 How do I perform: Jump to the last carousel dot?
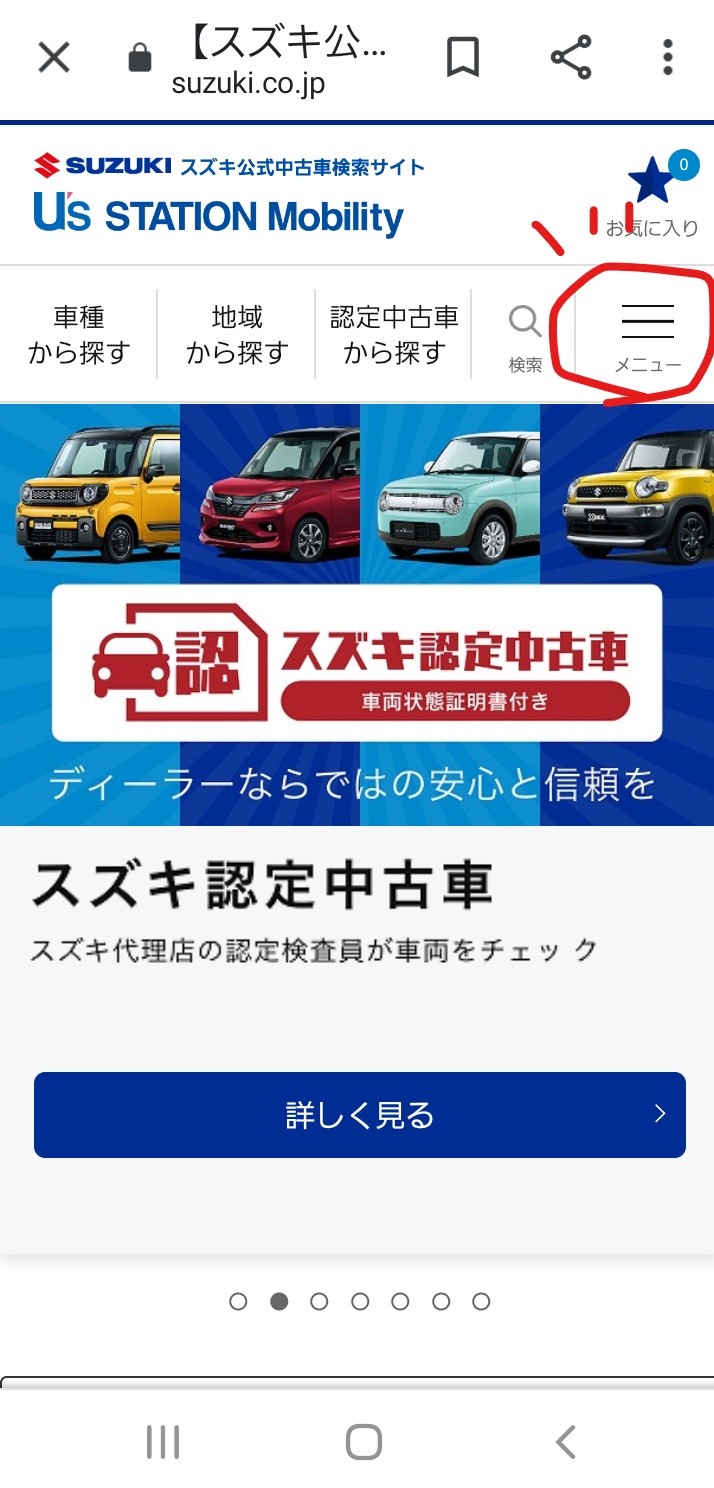pos(481,1301)
